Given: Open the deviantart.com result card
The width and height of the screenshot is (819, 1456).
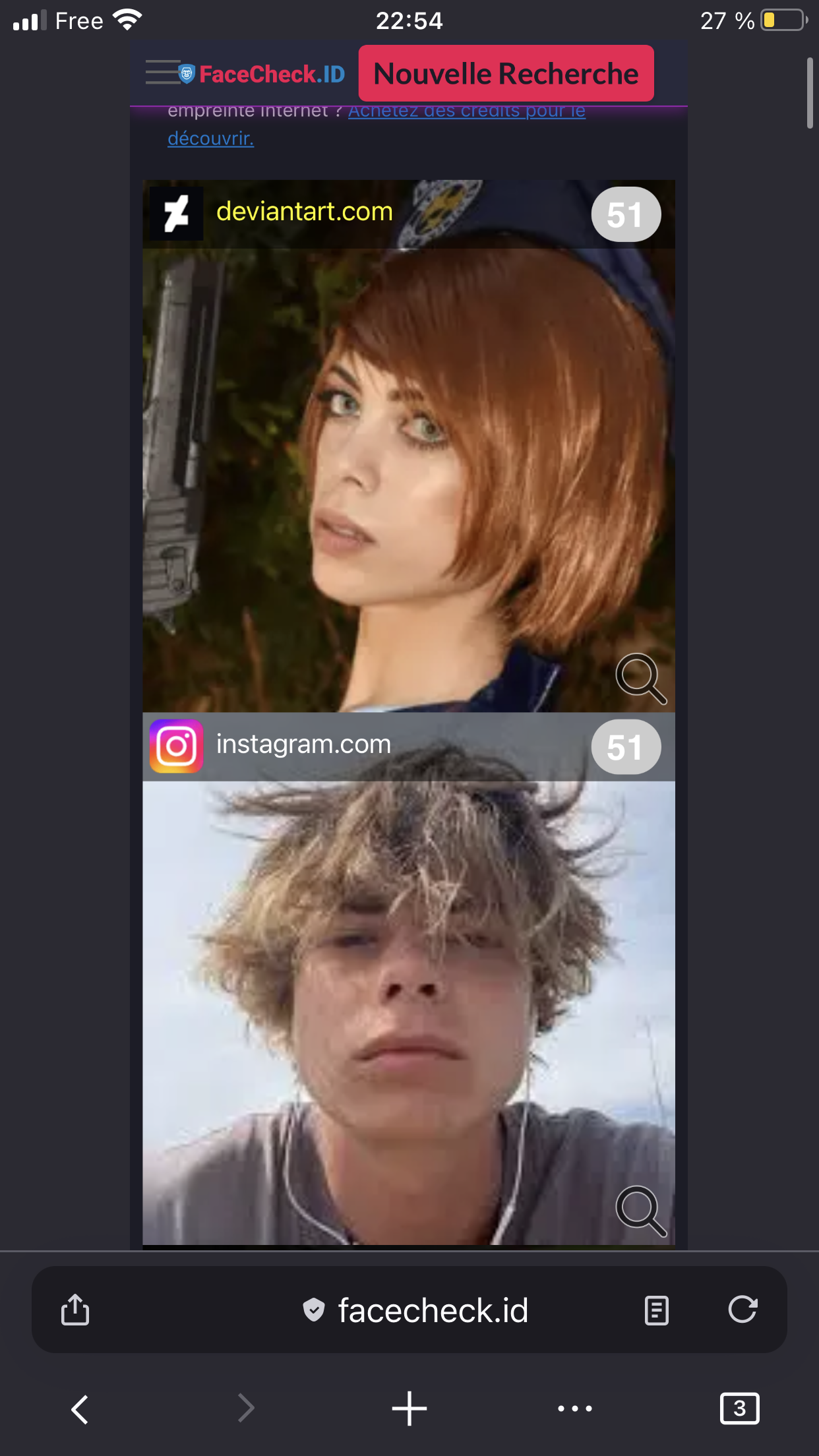Looking at the screenshot, I should pyautogui.click(x=408, y=462).
